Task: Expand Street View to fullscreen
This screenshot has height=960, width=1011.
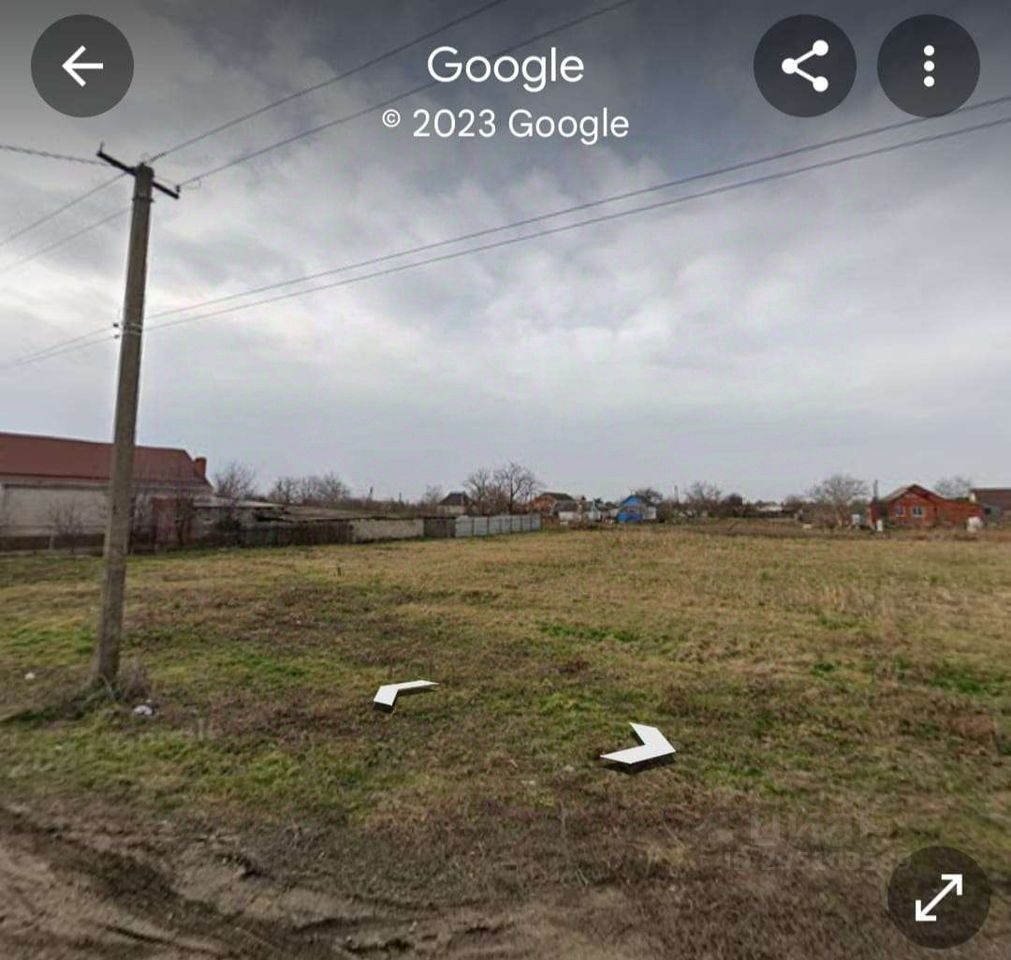Action: pos(938,897)
